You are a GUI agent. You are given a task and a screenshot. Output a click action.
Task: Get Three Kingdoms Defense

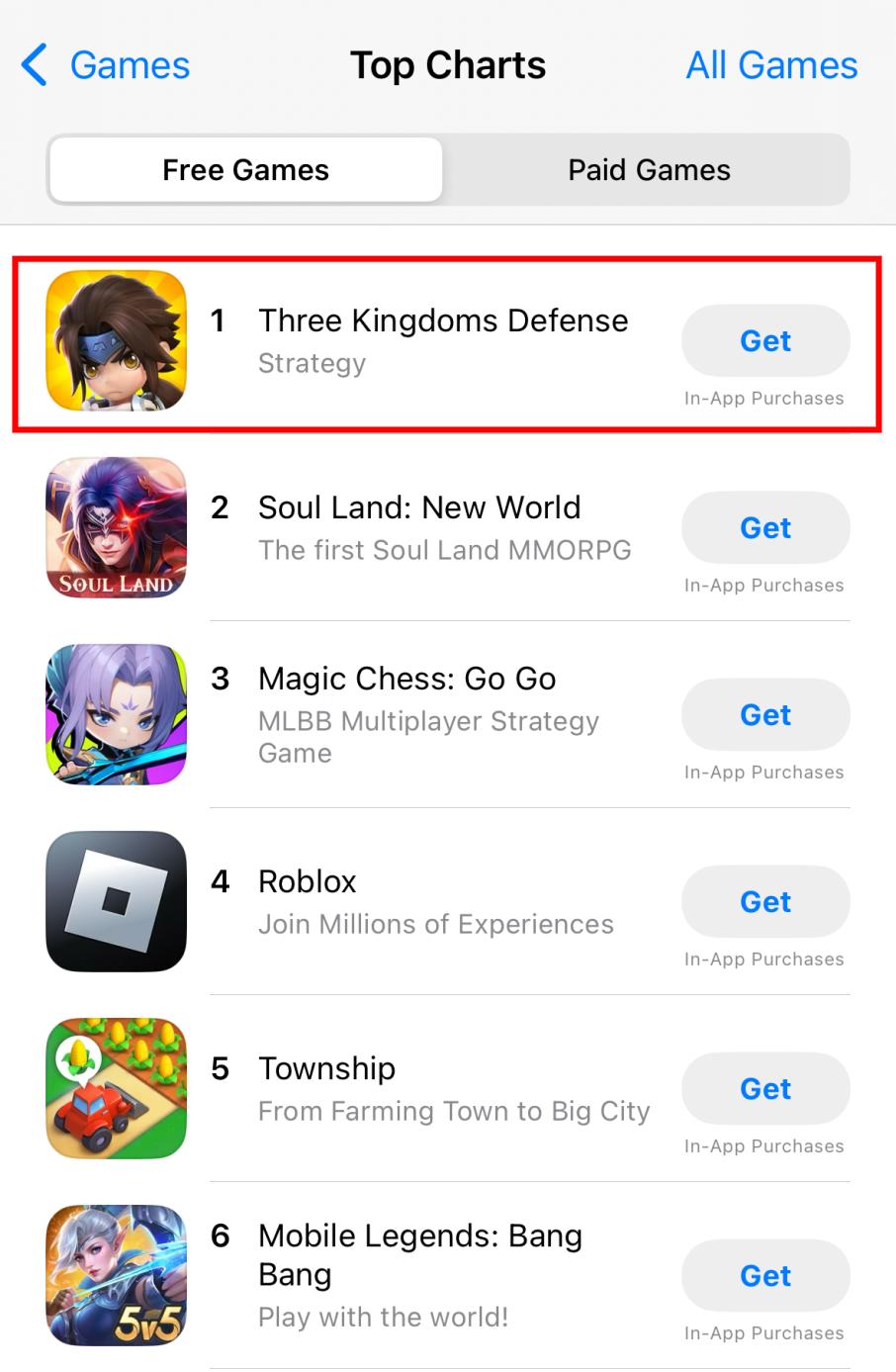(764, 341)
